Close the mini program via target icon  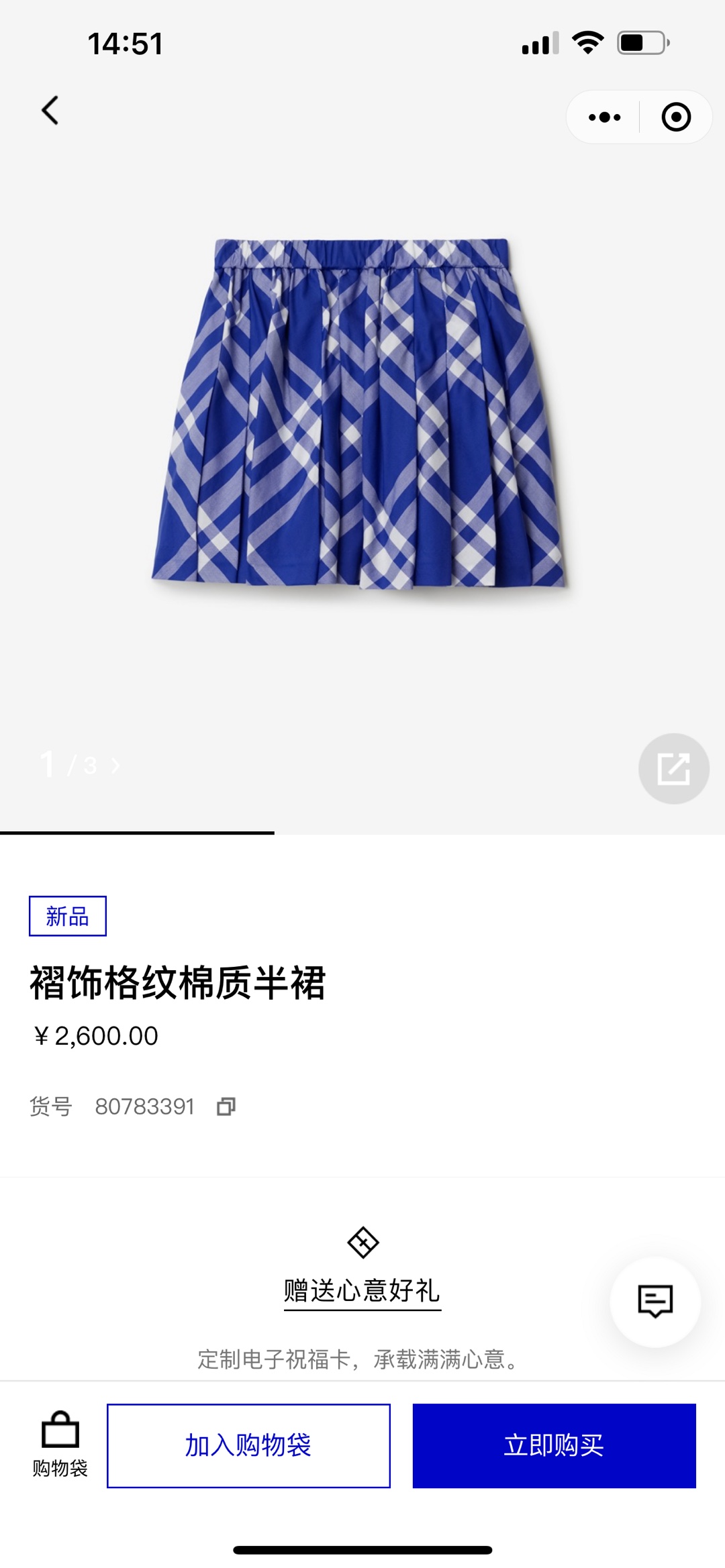[675, 117]
